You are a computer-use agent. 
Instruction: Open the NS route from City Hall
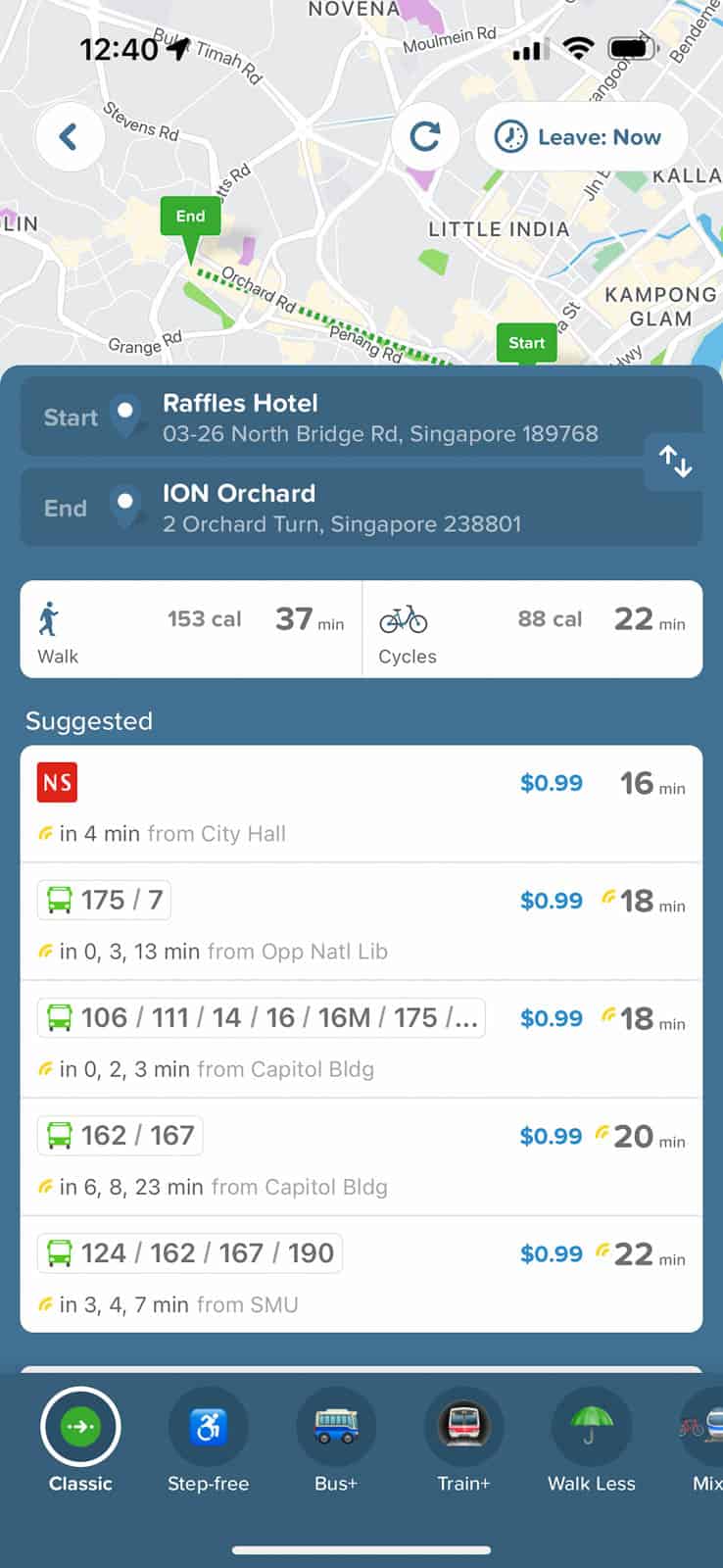[361, 804]
